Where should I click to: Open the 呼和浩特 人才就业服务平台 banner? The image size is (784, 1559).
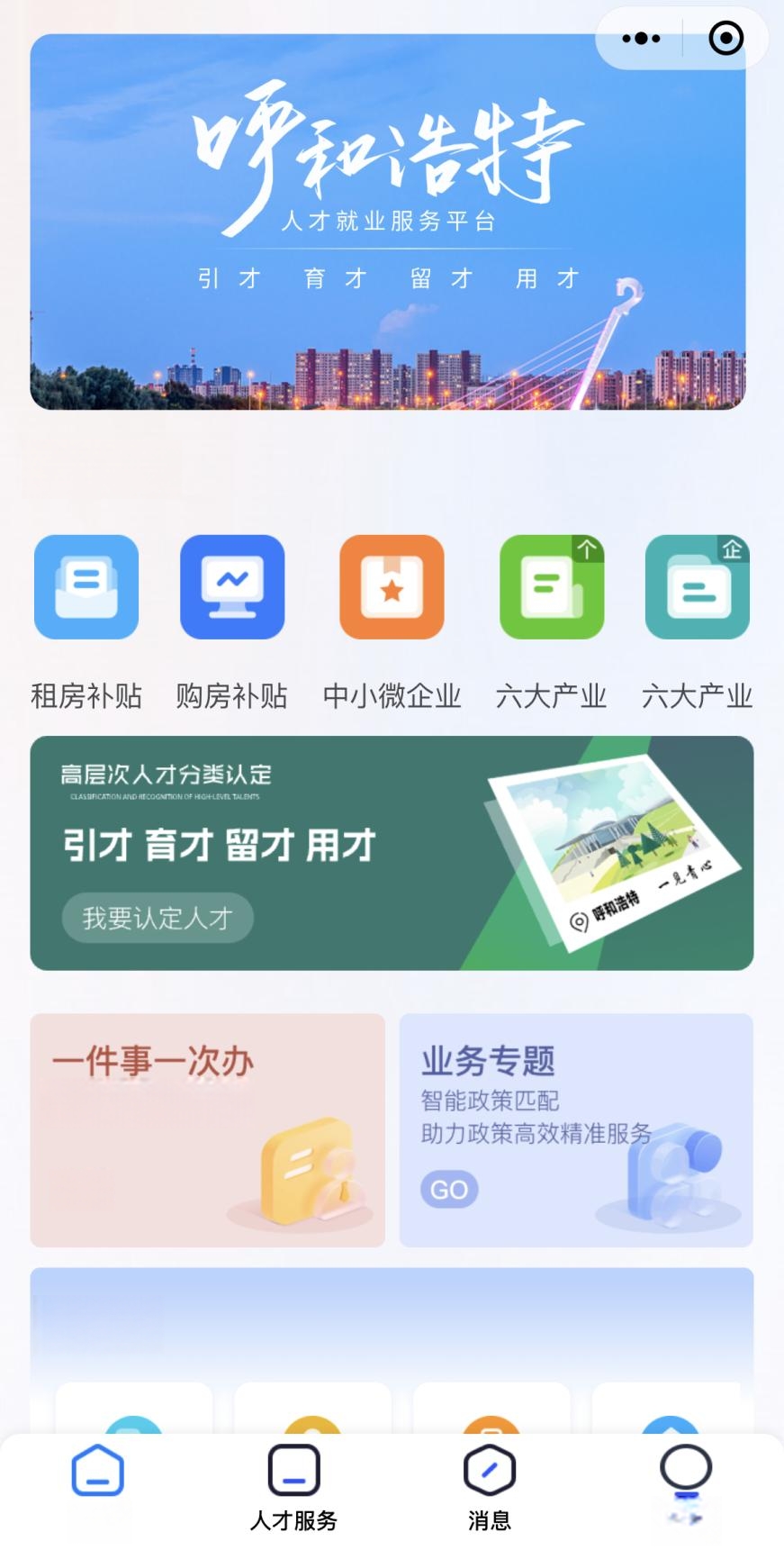click(x=388, y=222)
